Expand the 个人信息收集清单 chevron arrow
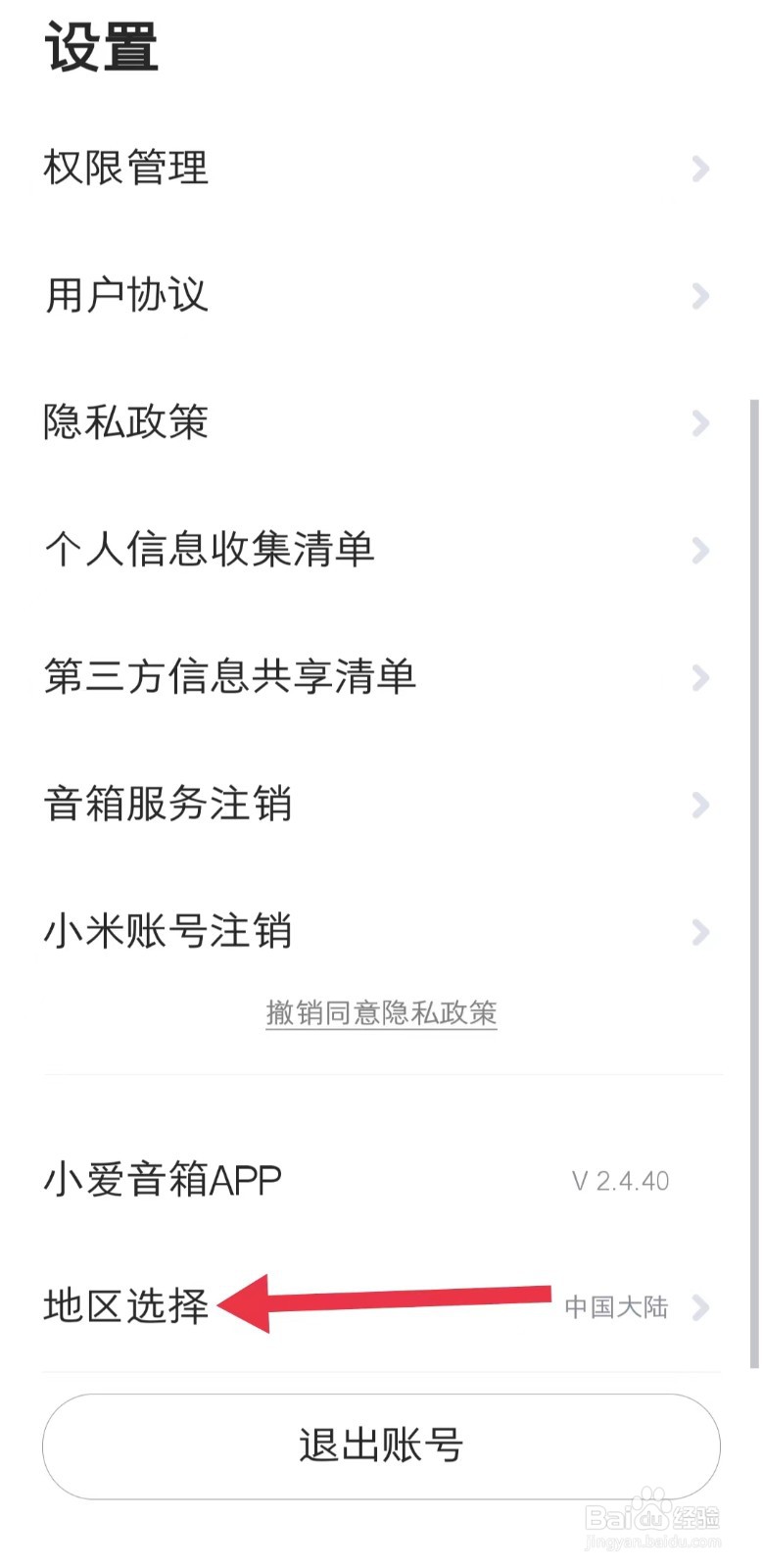Viewport: 763px width, 1568px height. (700, 551)
